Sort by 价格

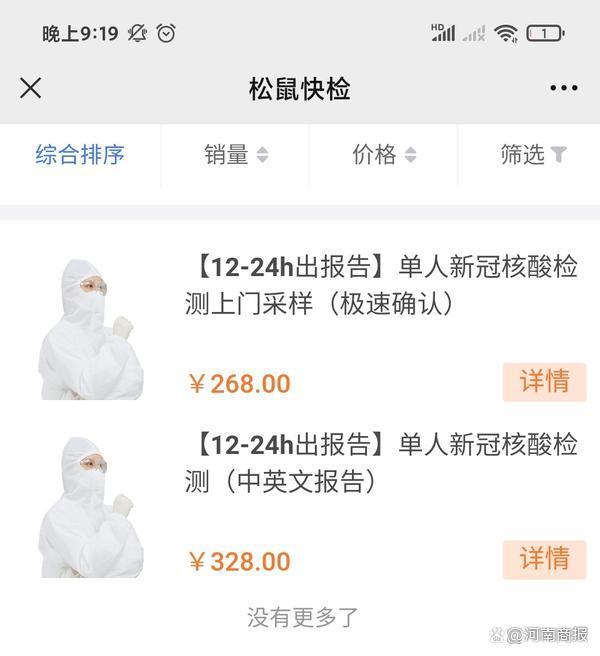pos(384,155)
